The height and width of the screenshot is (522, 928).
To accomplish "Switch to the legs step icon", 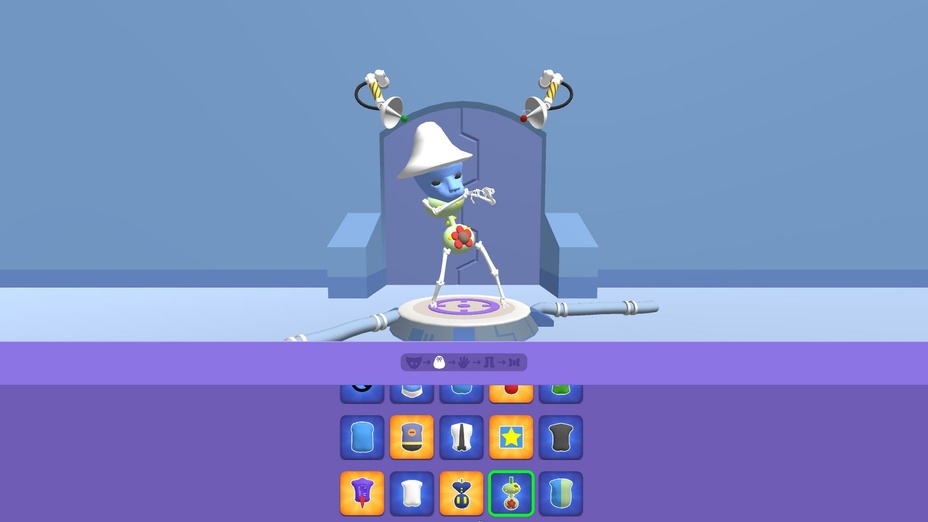I will 489,363.
